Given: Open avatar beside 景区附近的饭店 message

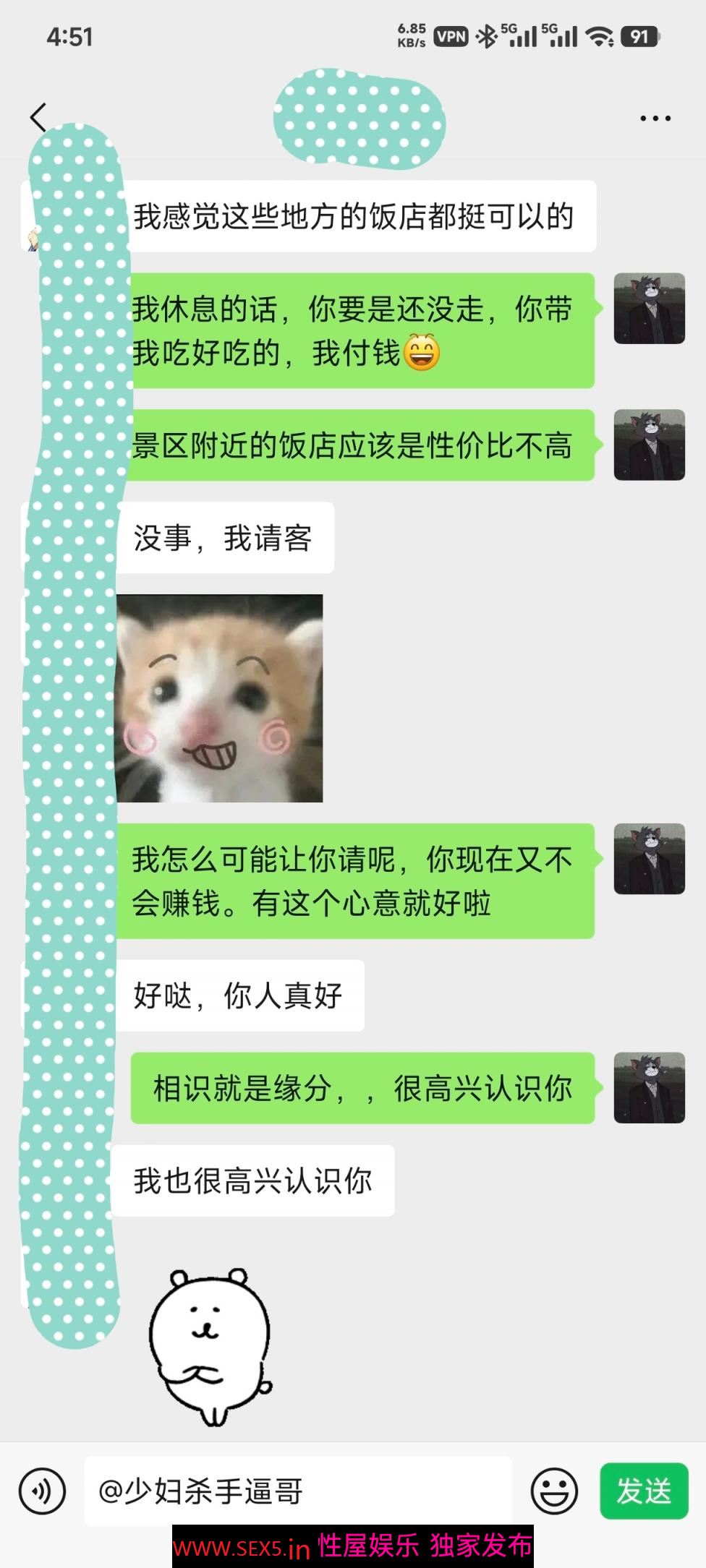Looking at the screenshot, I should pyautogui.click(x=649, y=445).
